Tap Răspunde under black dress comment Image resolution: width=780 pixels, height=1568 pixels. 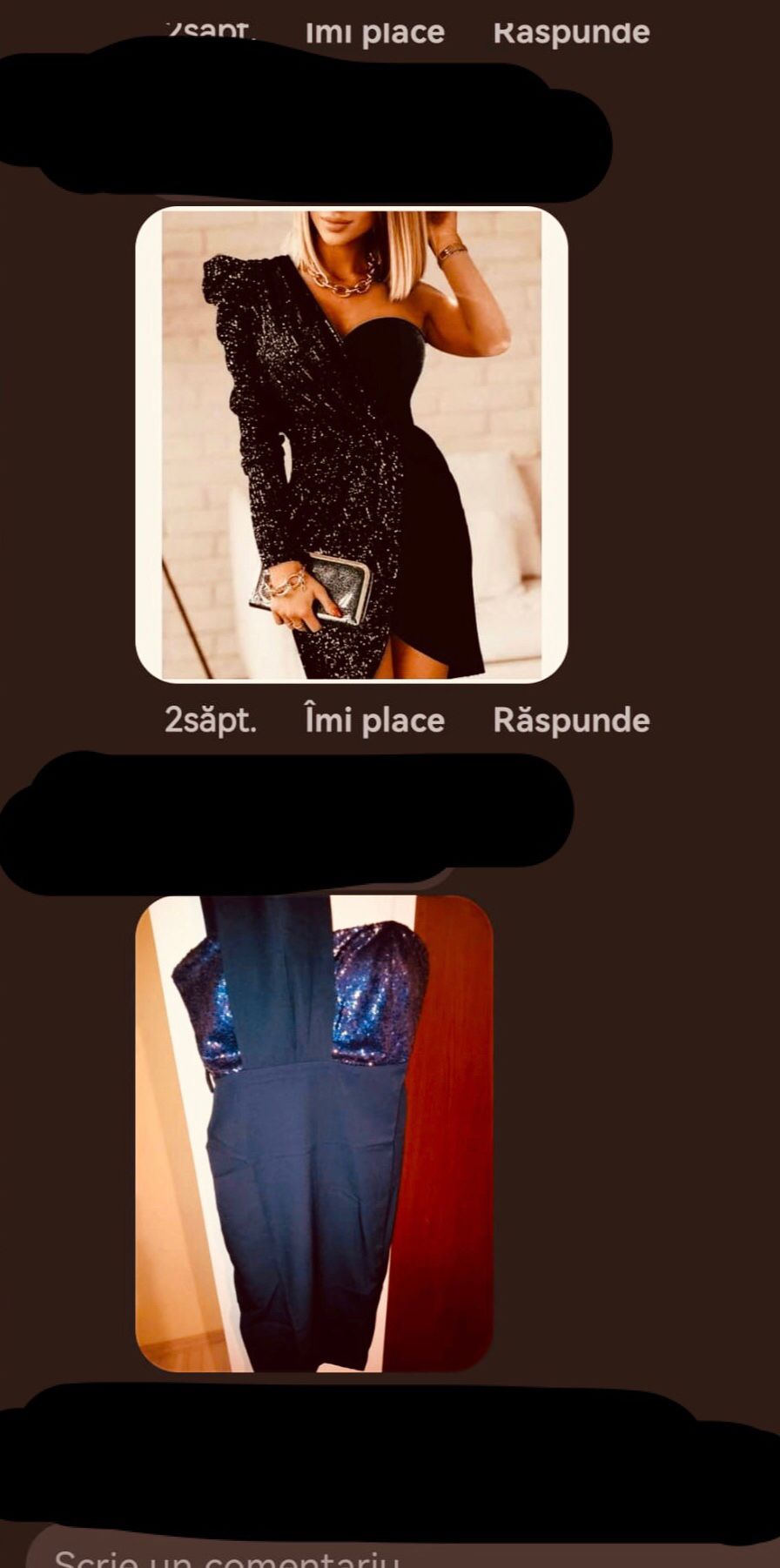click(x=571, y=720)
